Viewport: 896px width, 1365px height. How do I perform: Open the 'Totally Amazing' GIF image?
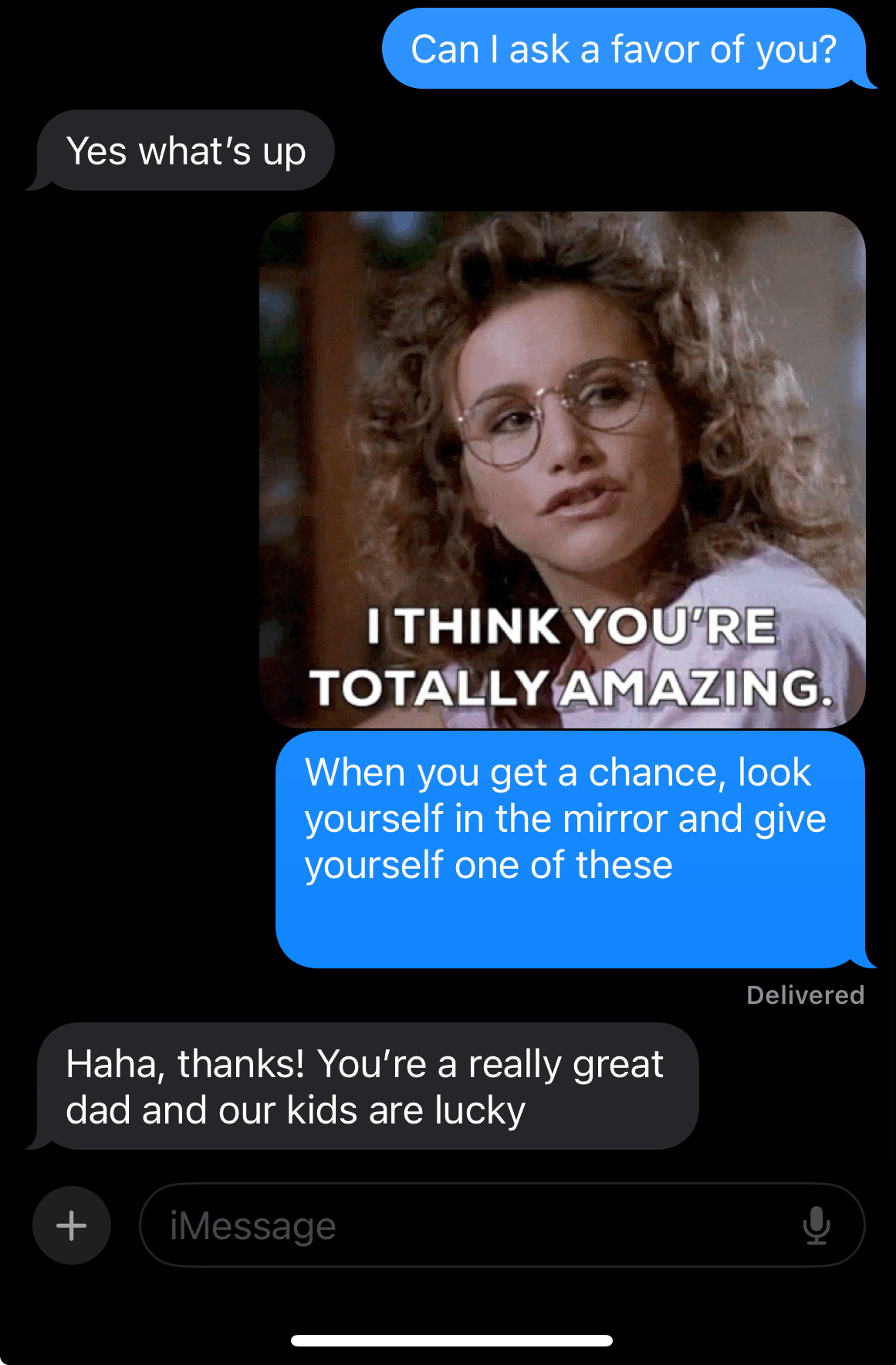click(563, 469)
